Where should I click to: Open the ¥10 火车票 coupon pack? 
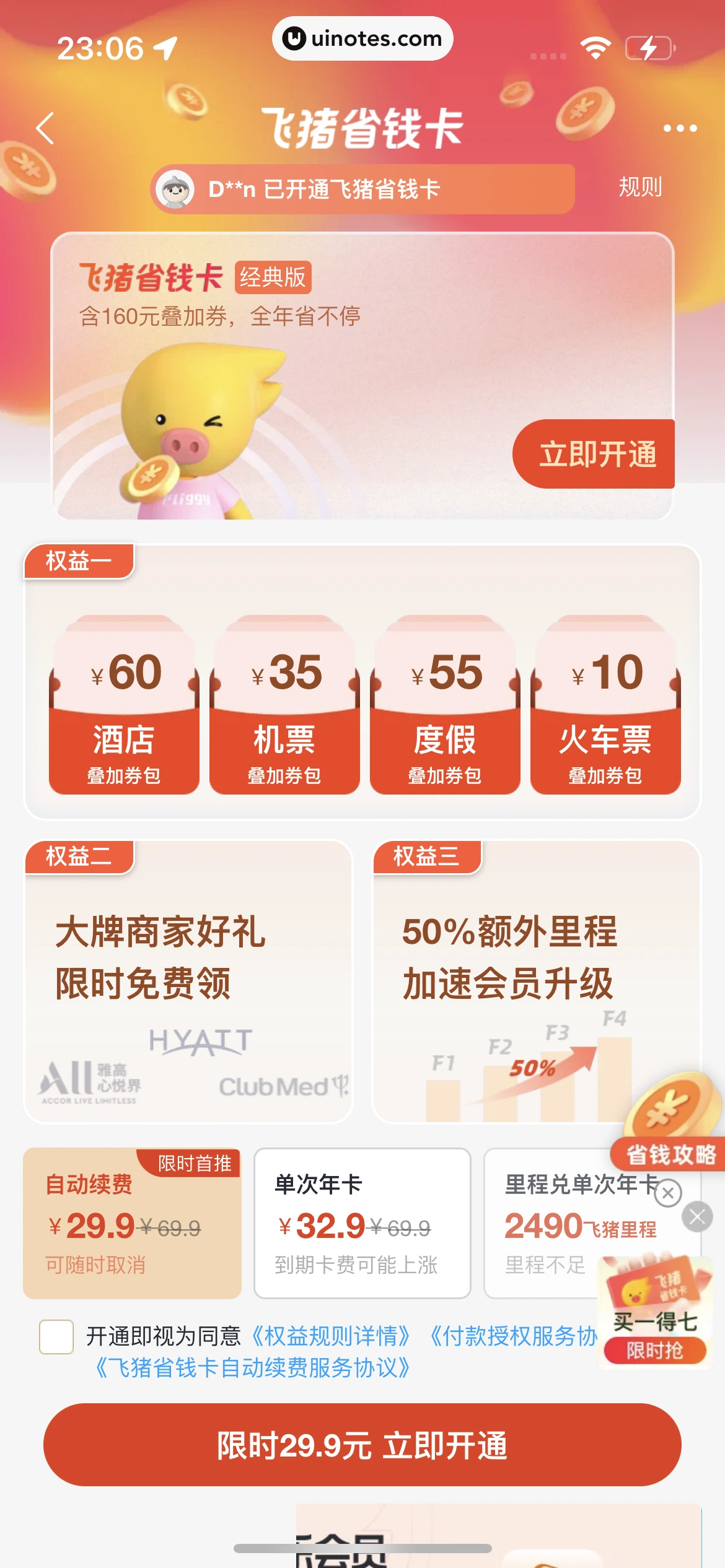pos(605,706)
